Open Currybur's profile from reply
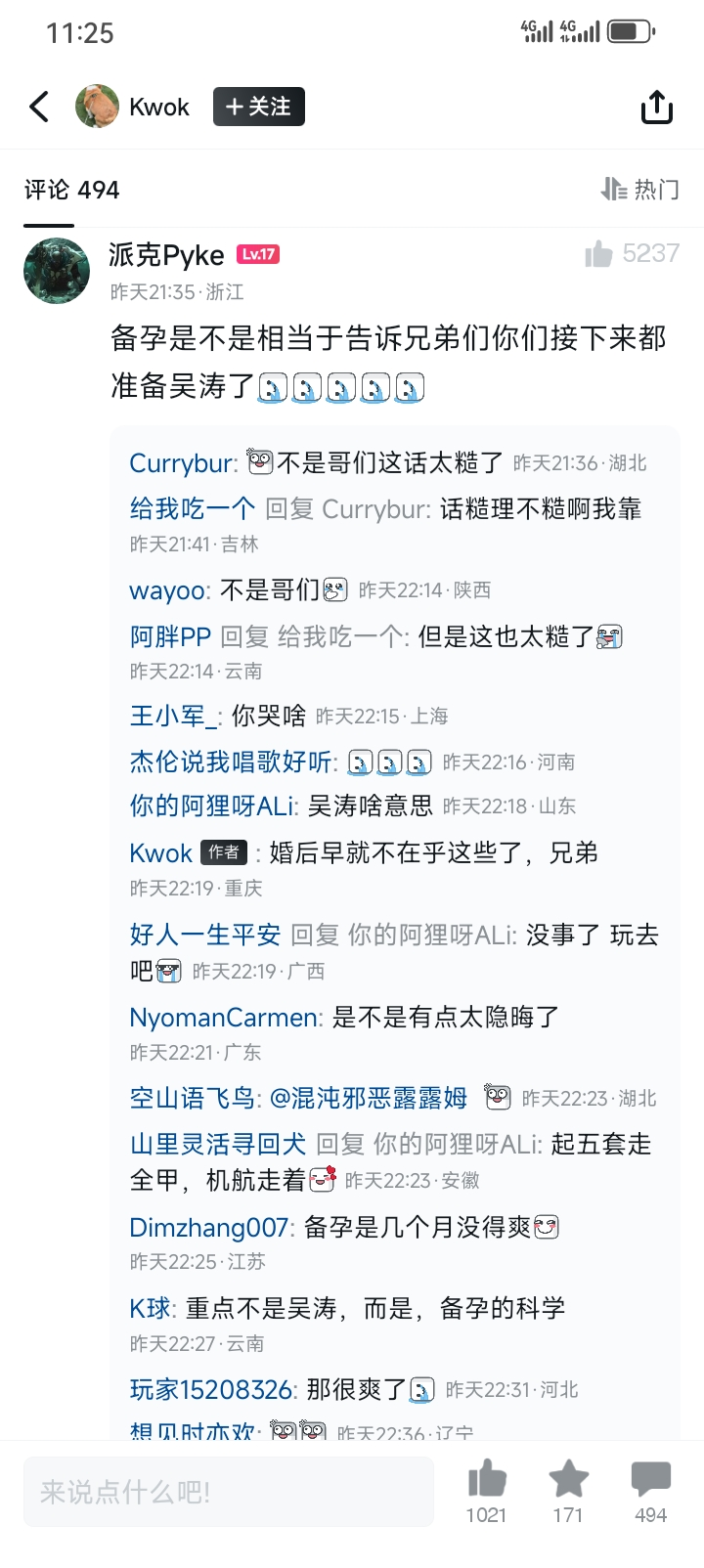Viewport: 704px width, 1568px height. click(x=182, y=463)
